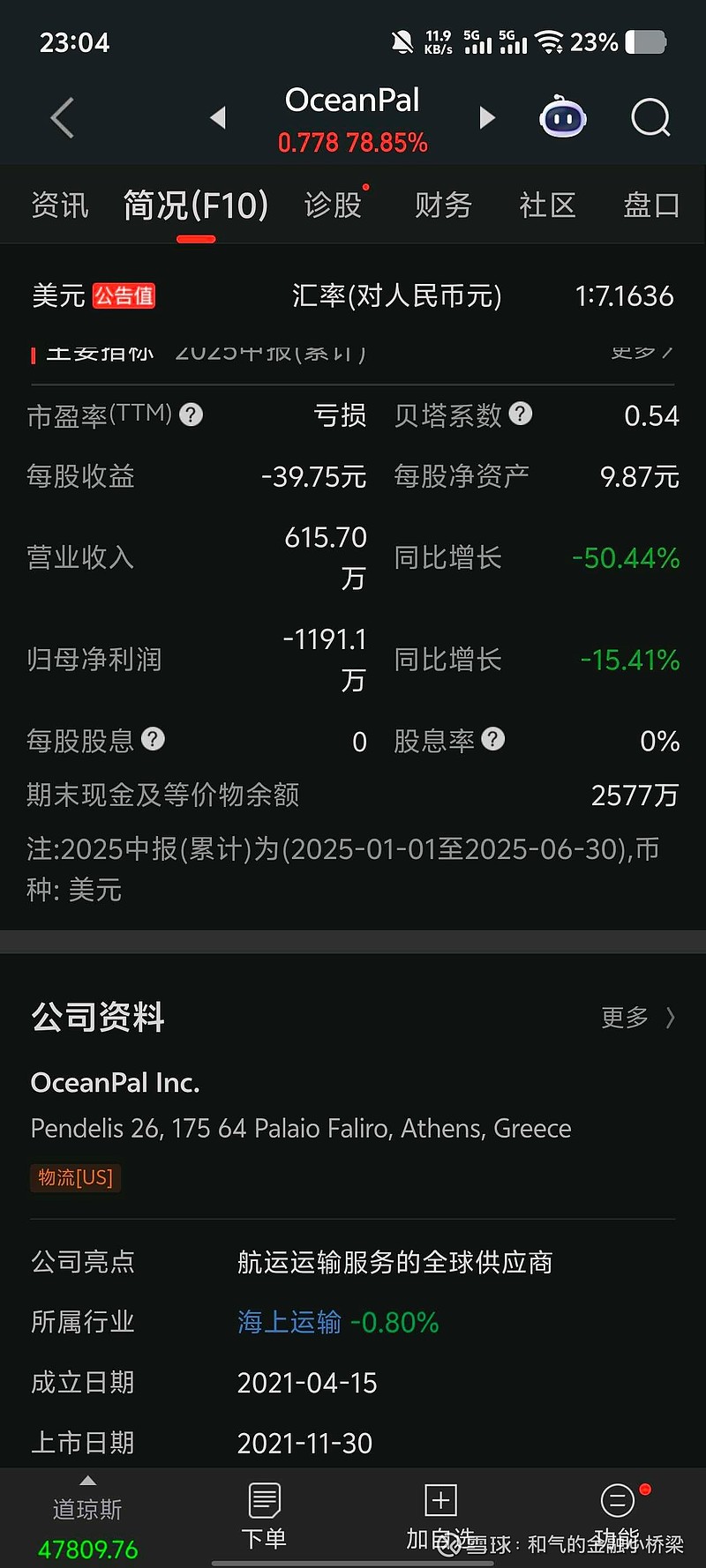Switch to the 资讯 tab
The image size is (706, 1568).
[59, 205]
